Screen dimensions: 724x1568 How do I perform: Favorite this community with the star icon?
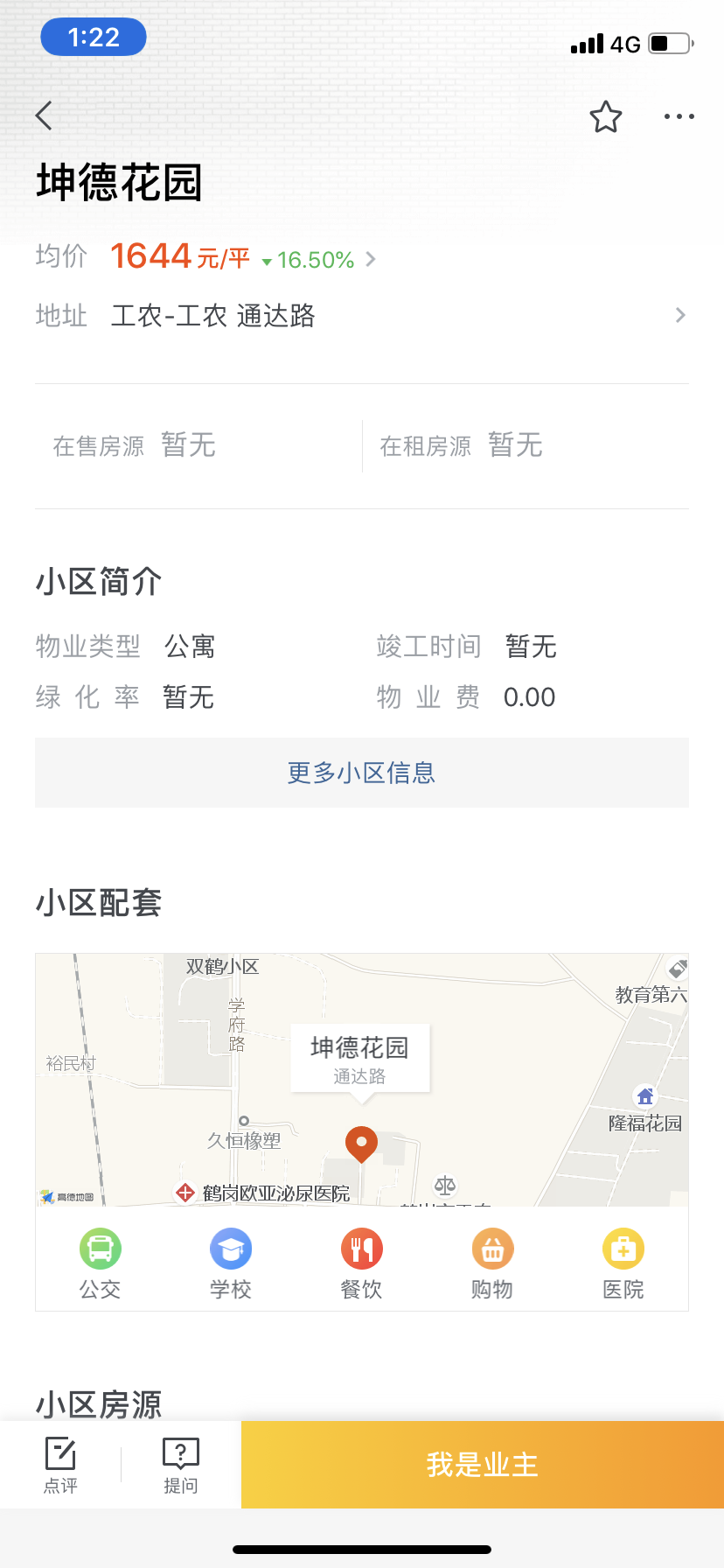605,116
